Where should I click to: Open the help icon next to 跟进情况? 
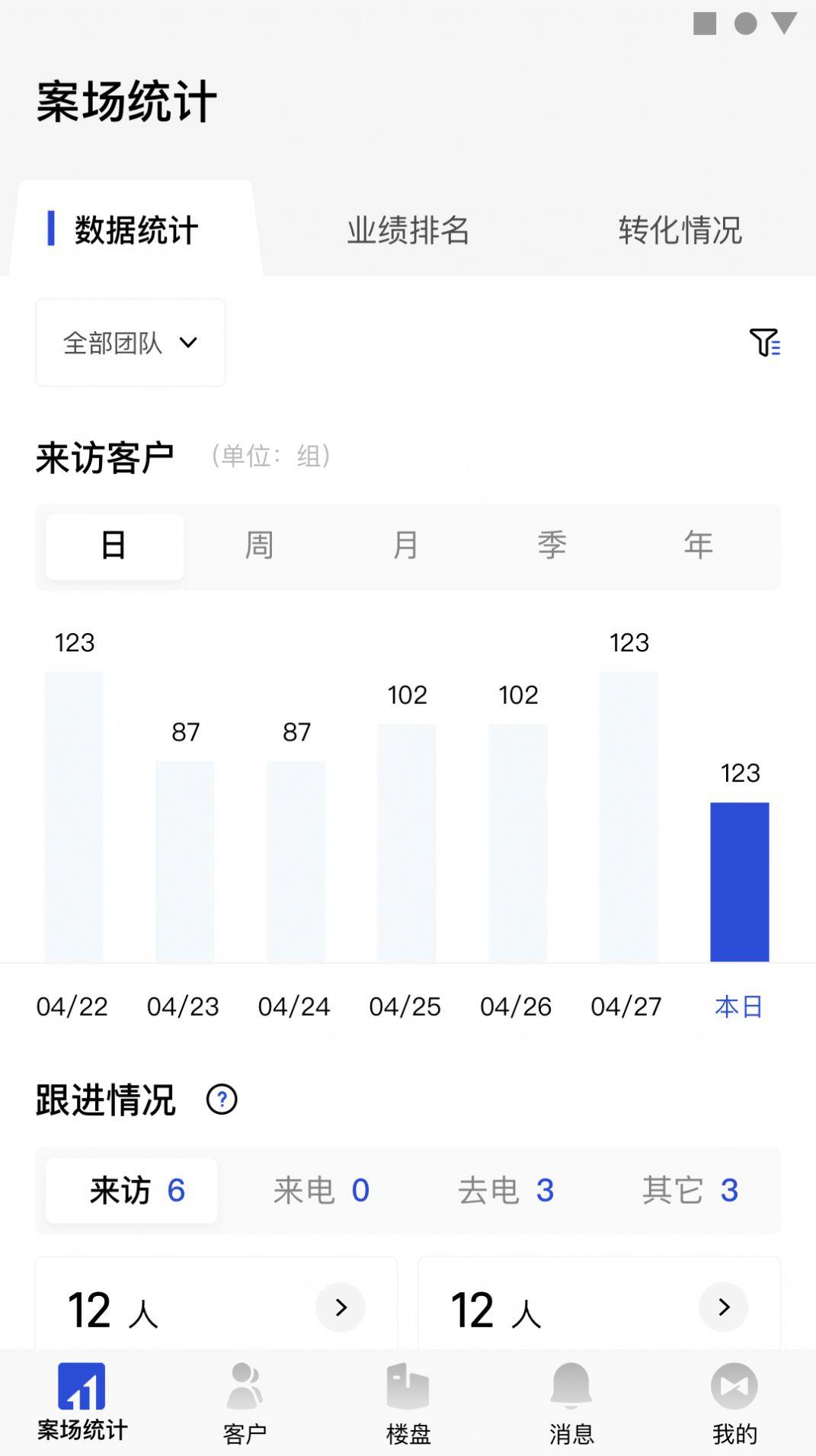pyautogui.click(x=222, y=1099)
